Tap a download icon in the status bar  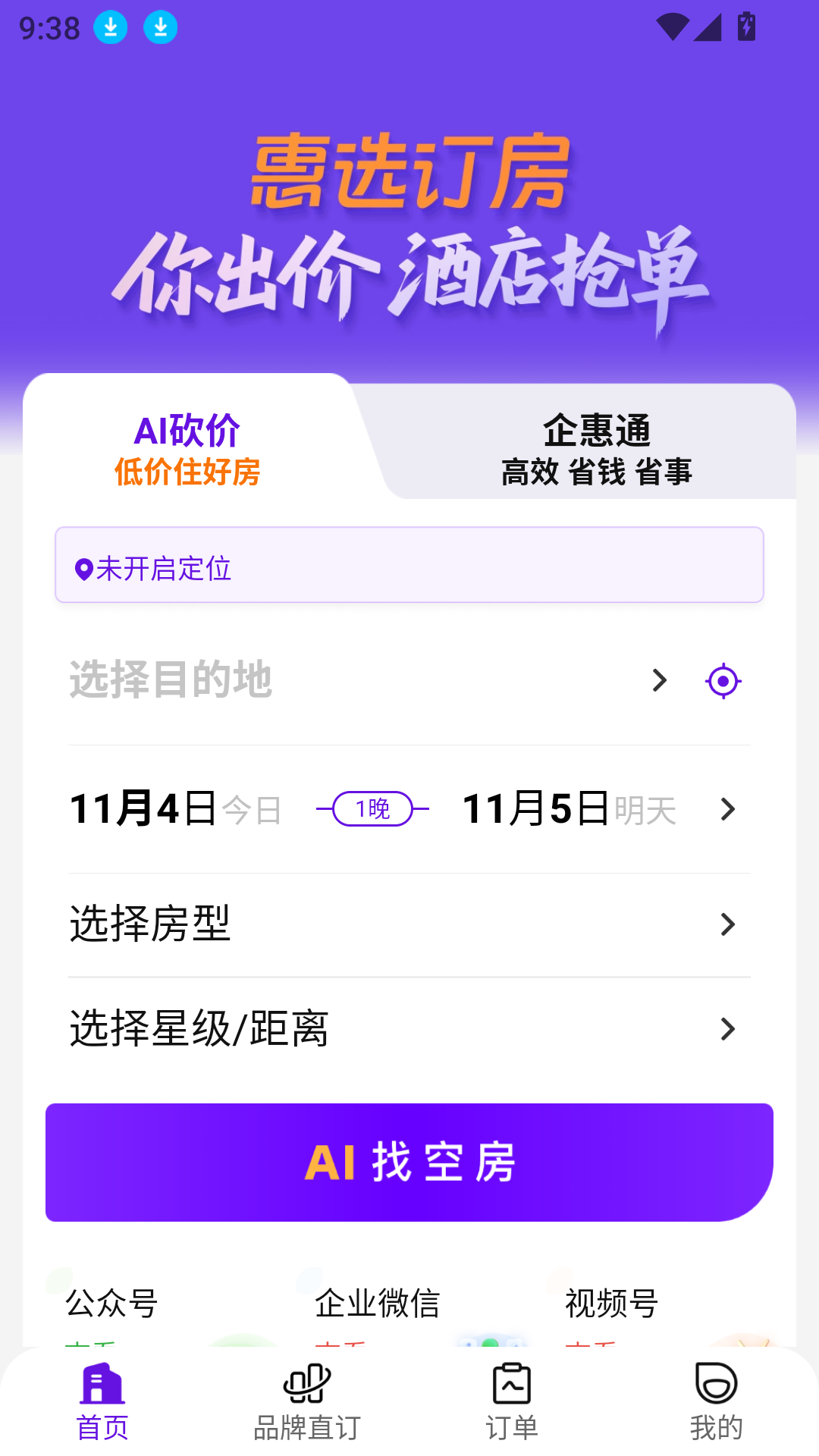point(108,27)
